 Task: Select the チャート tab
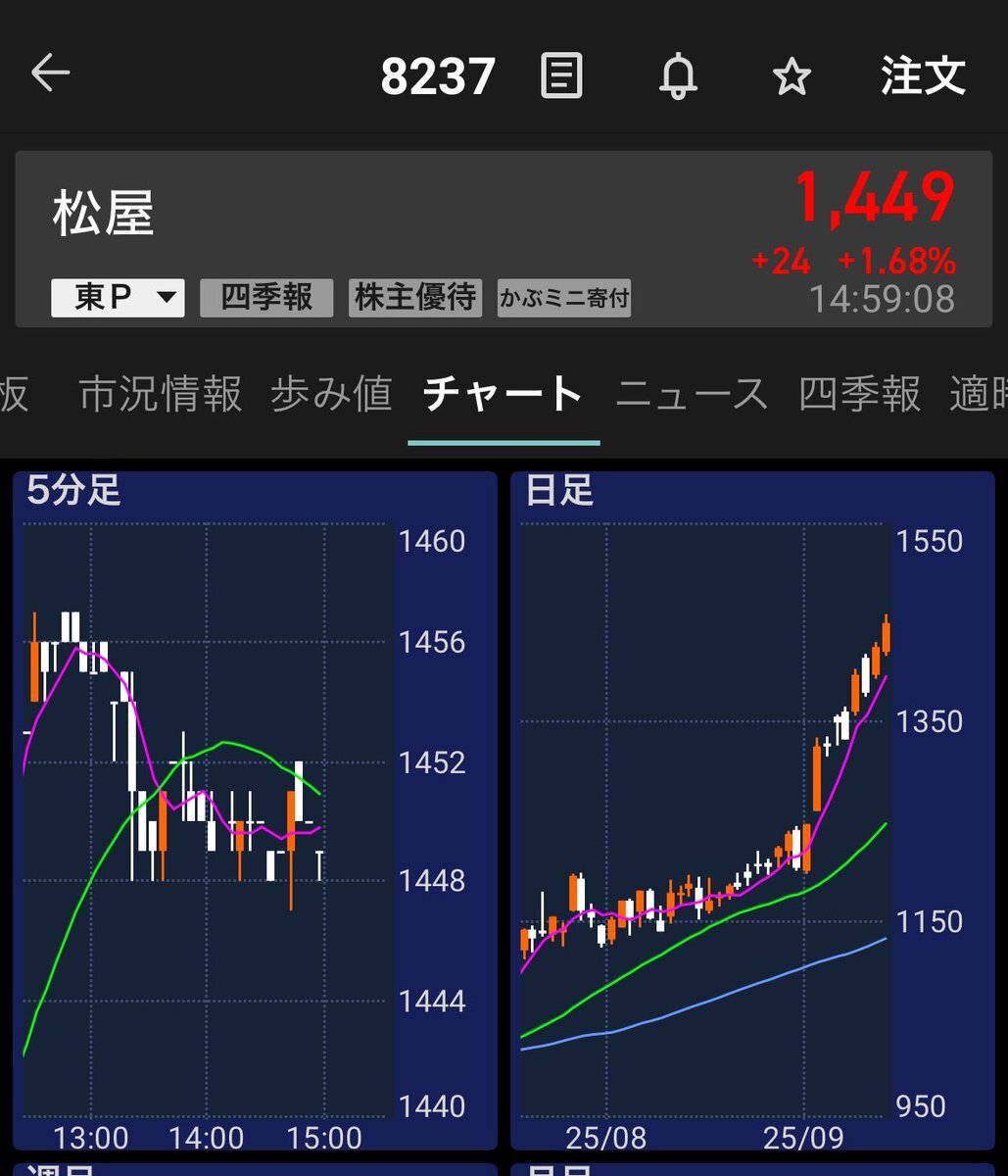(x=504, y=394)
